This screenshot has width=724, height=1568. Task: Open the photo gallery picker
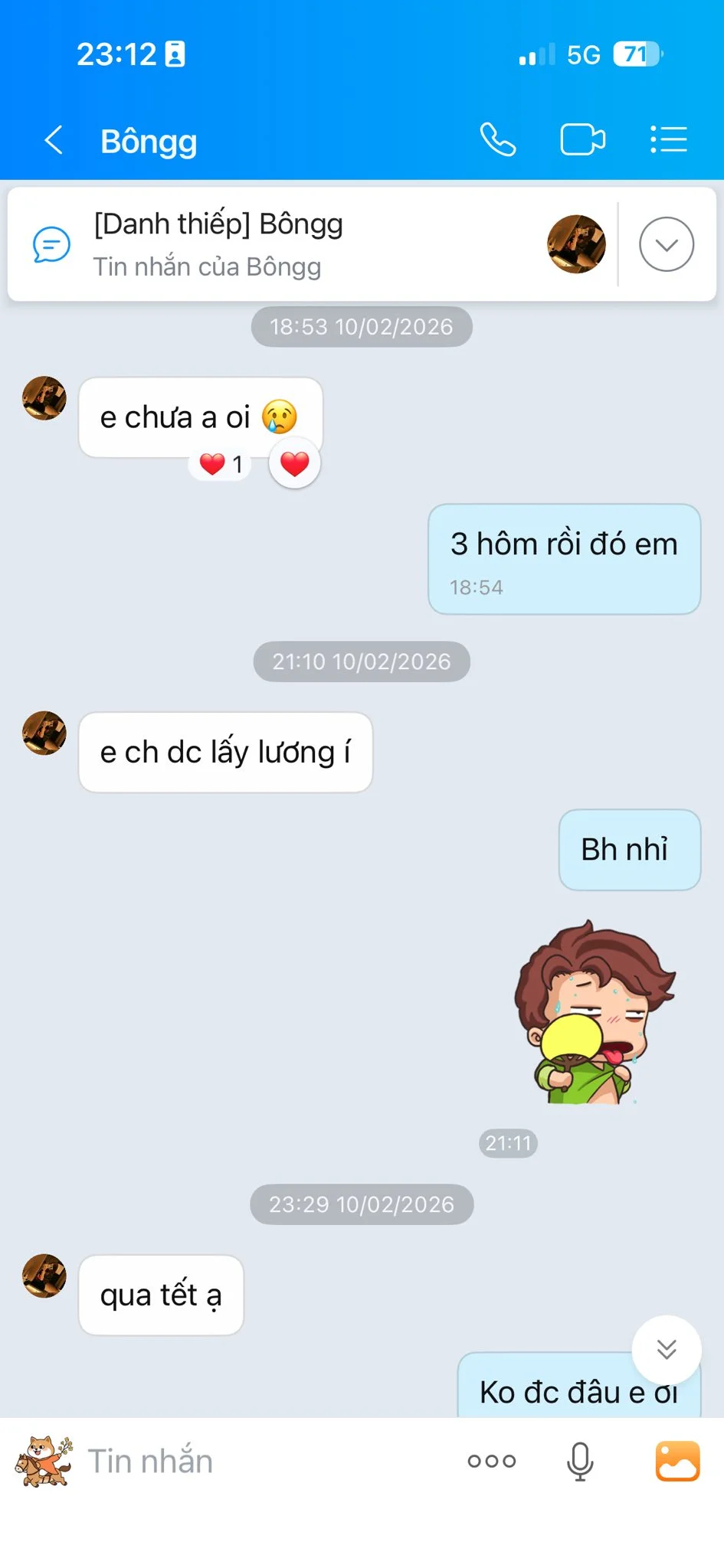coord(677,1461)
